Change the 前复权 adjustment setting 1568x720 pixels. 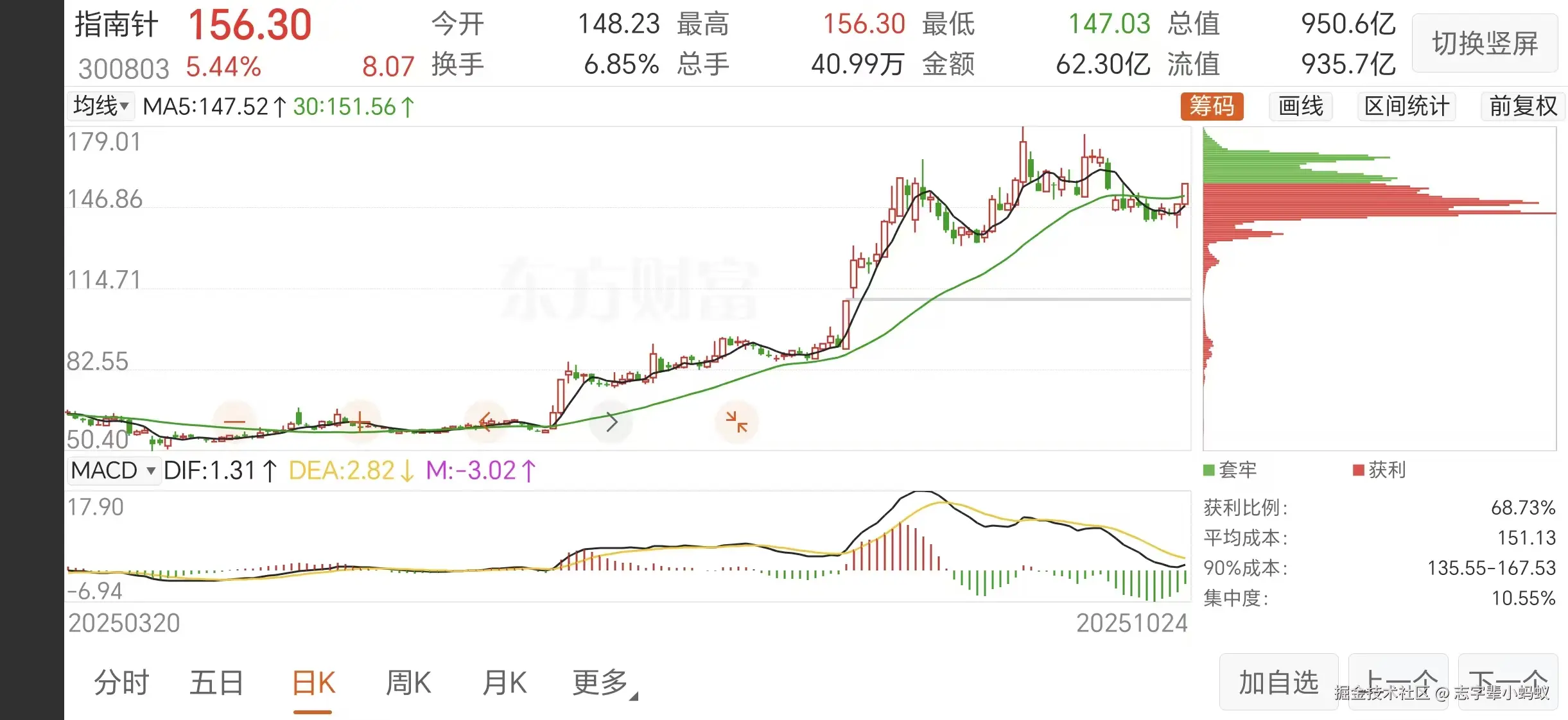(x=1523, y=106)
